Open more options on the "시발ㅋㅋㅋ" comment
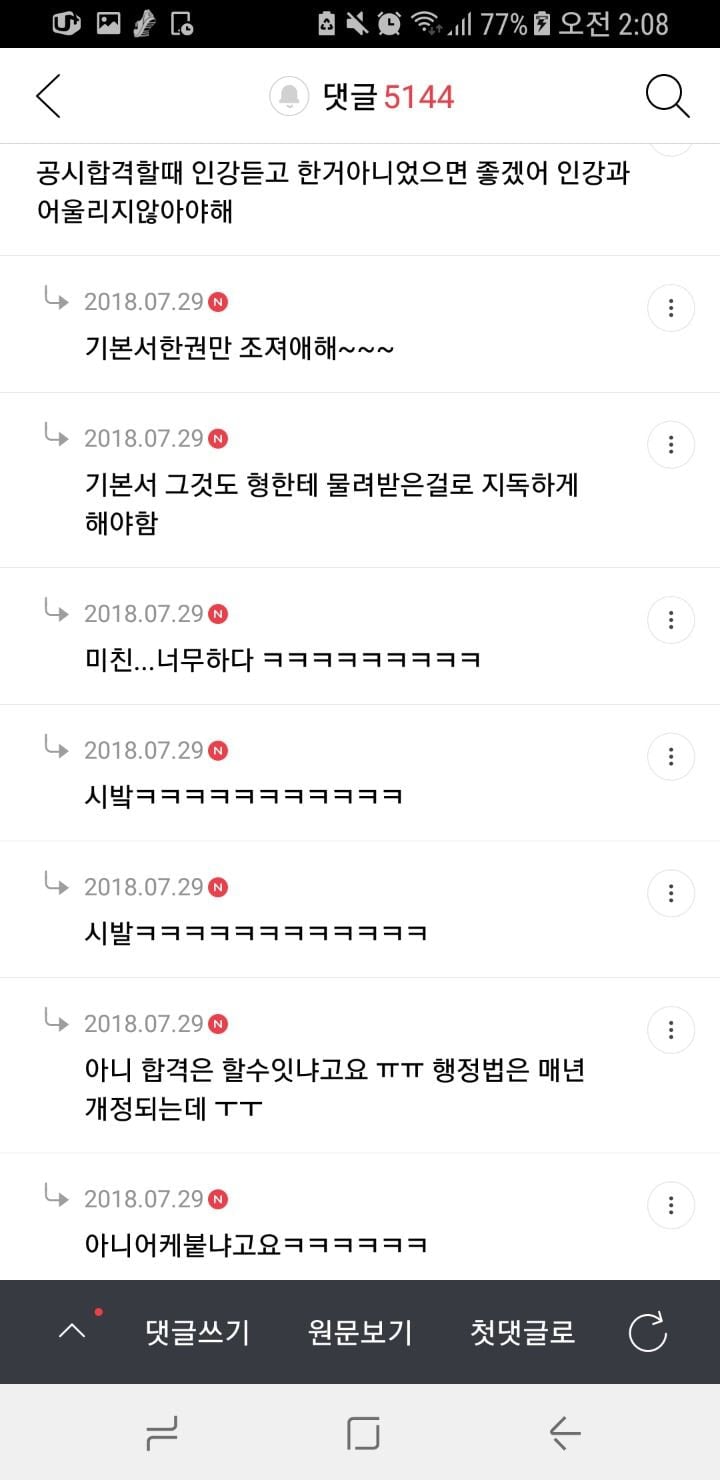 pos(671,893)
